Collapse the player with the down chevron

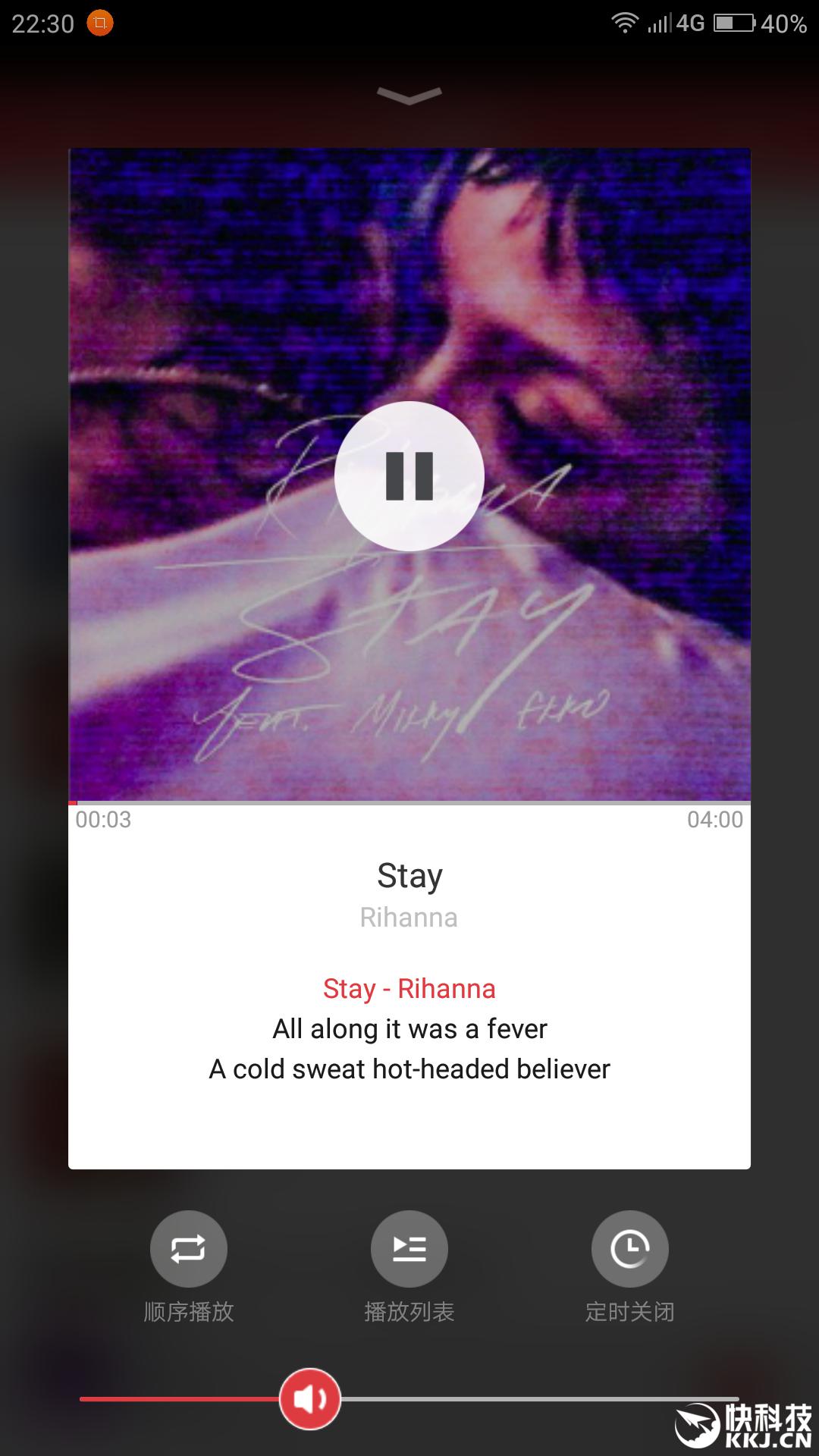pos(409,96)
